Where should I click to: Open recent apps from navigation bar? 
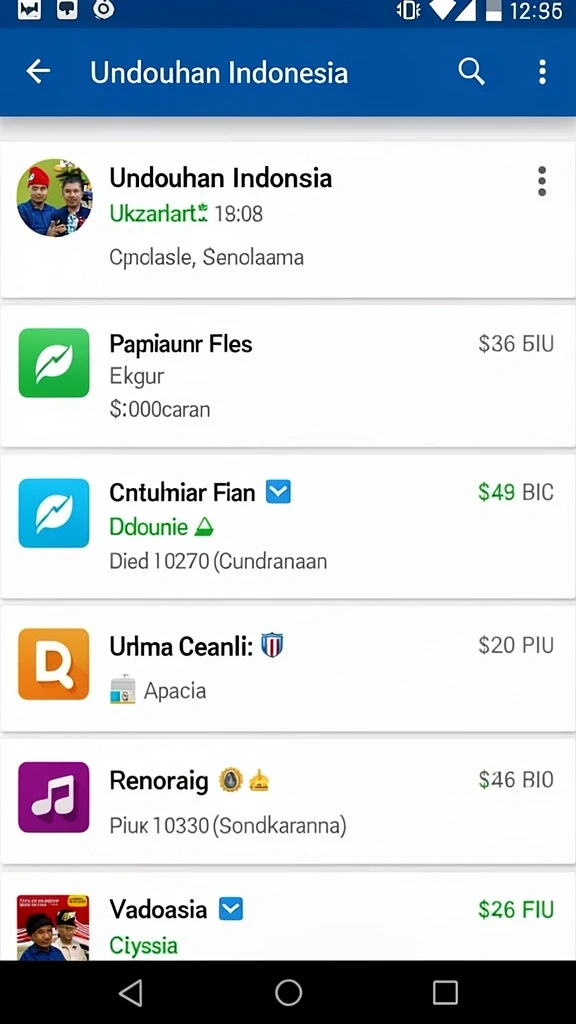pos(445,993)
